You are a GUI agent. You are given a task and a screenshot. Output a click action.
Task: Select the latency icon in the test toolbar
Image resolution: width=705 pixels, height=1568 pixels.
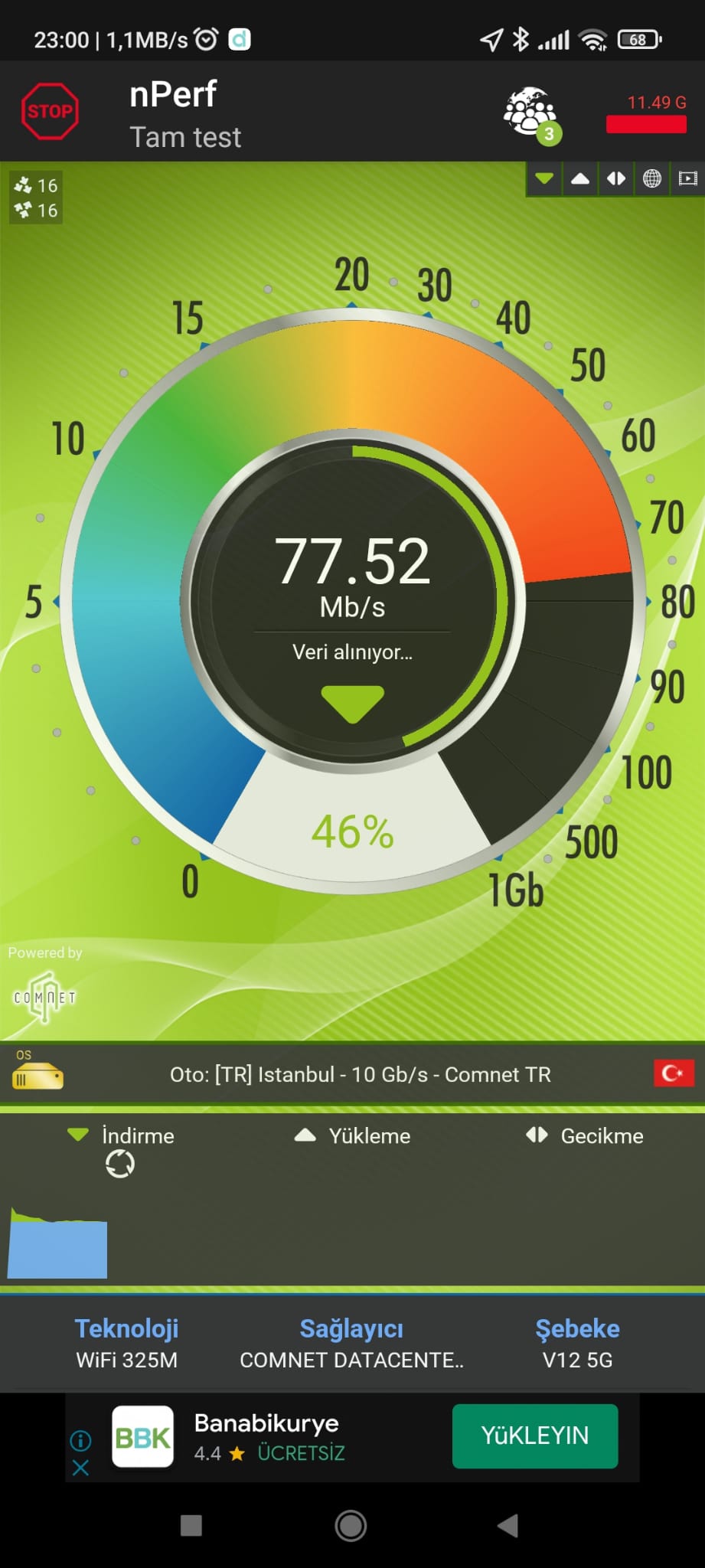[x=616, y=178]
